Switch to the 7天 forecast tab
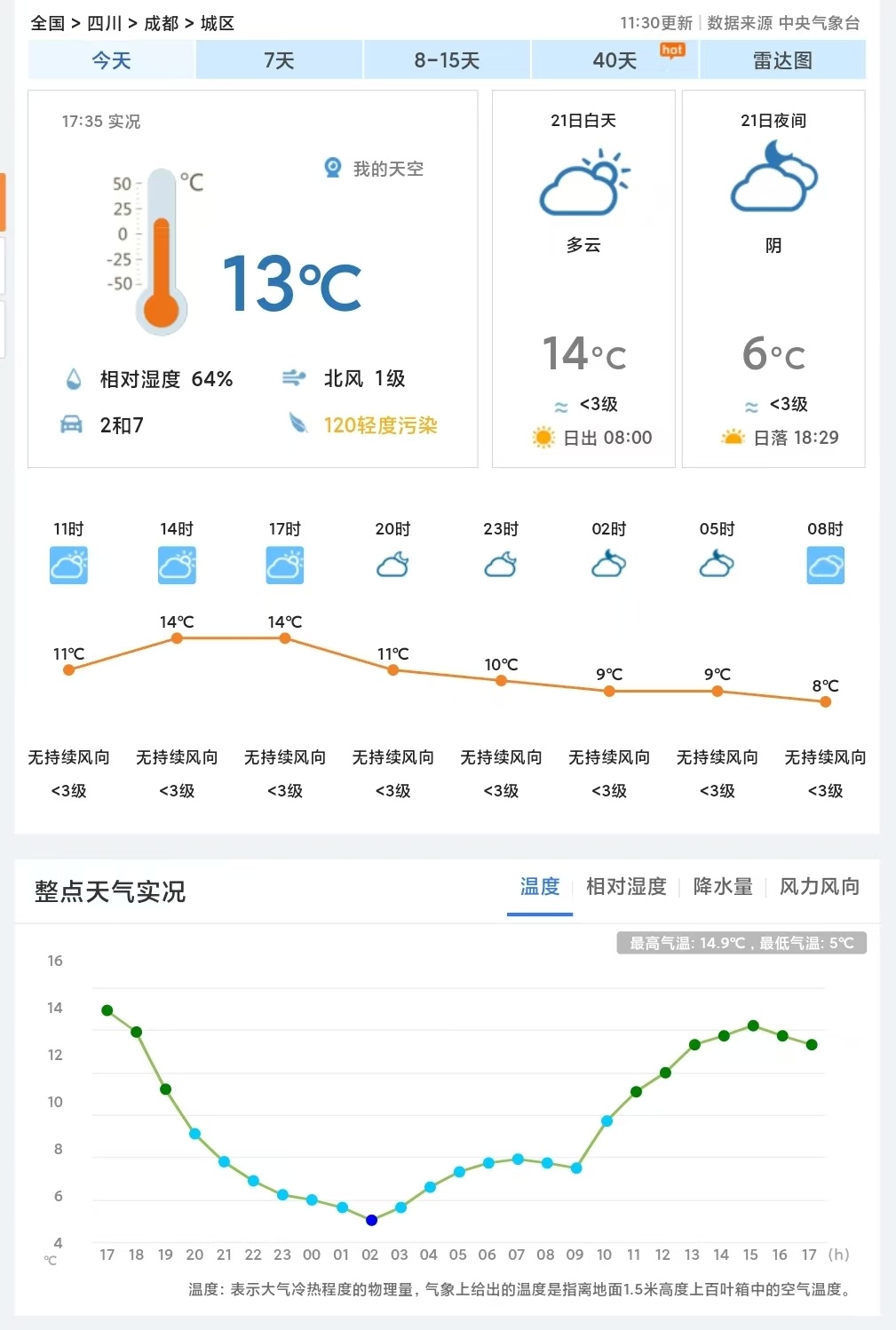Image resolution: width=896 pixels, height=1330 pixels. (279, 60)
